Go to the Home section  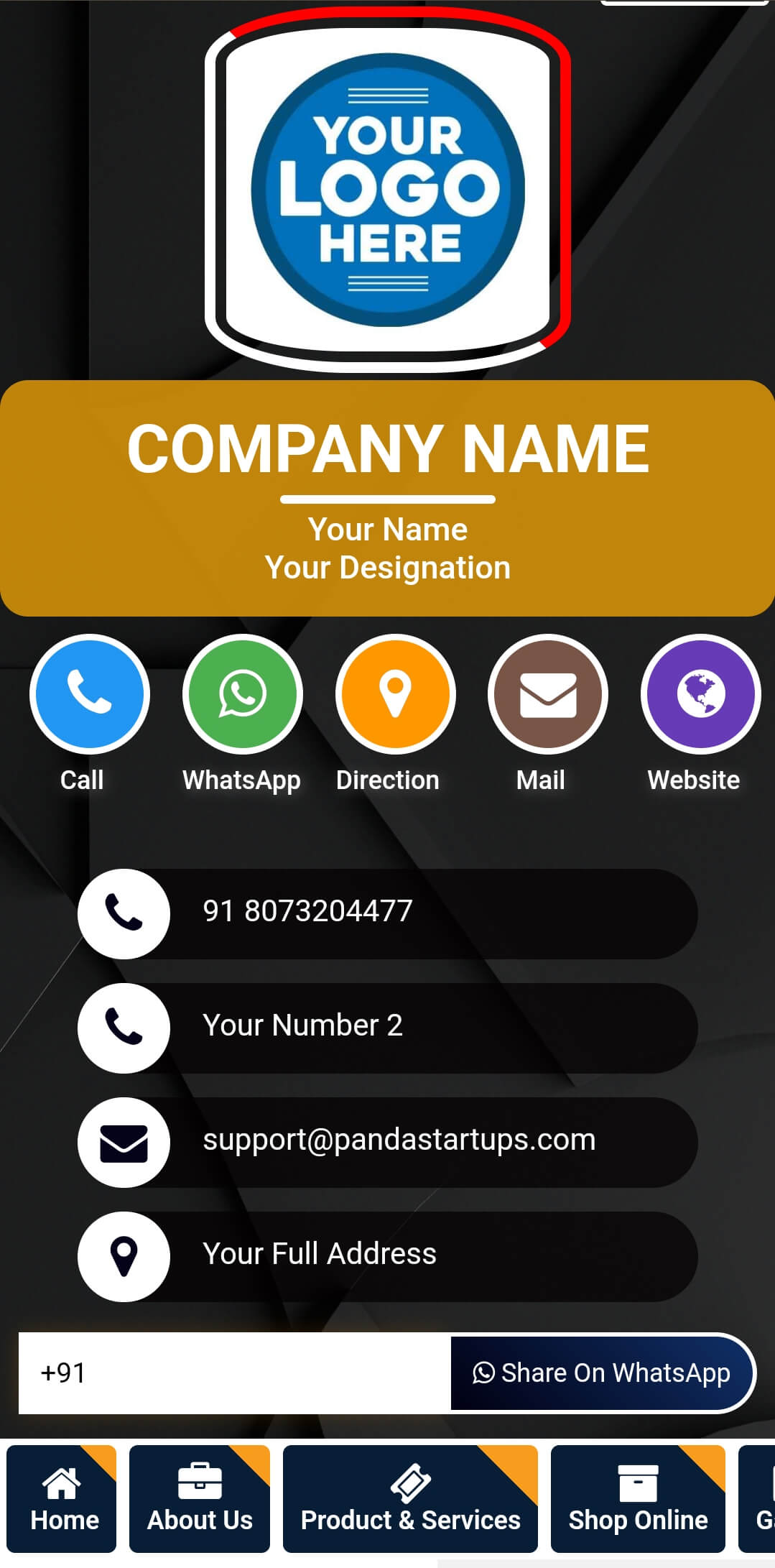coord(62,1500)
